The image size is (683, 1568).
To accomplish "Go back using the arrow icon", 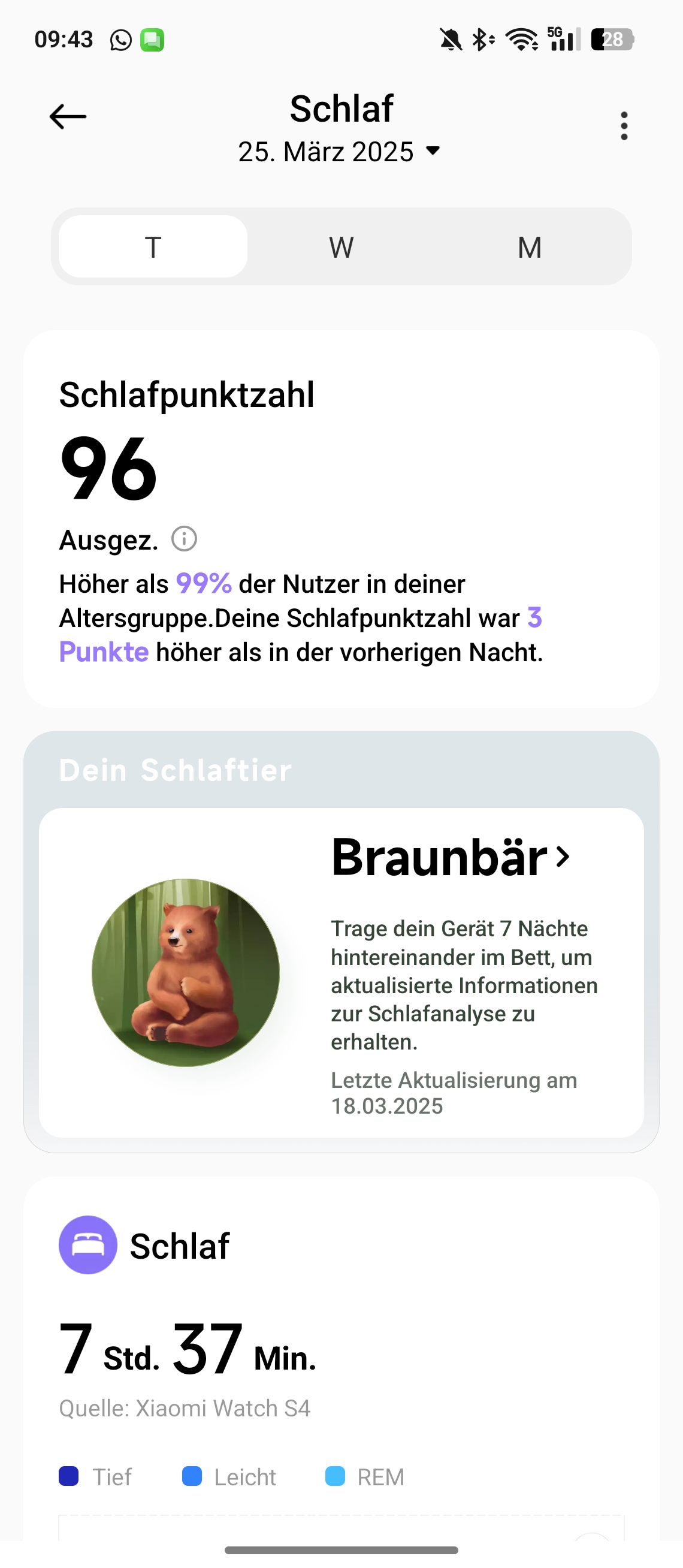I will click(68, 116).
